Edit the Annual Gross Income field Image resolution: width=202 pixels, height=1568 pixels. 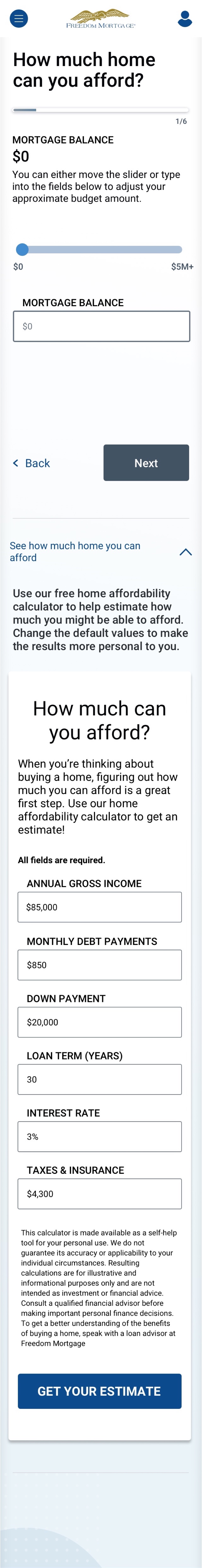(99, 907)
